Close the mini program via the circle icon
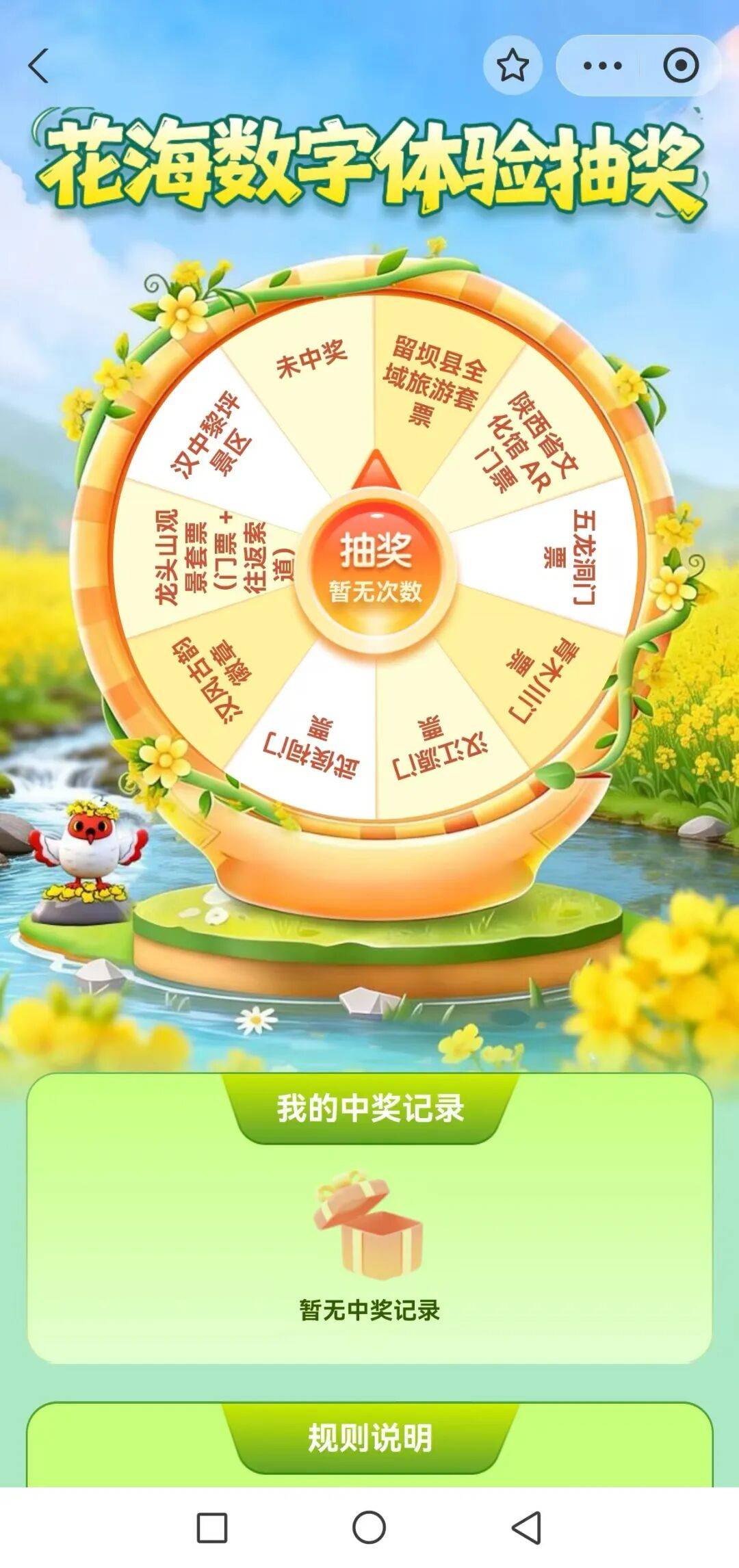739x1568 pixels. (x=680, y=66)
